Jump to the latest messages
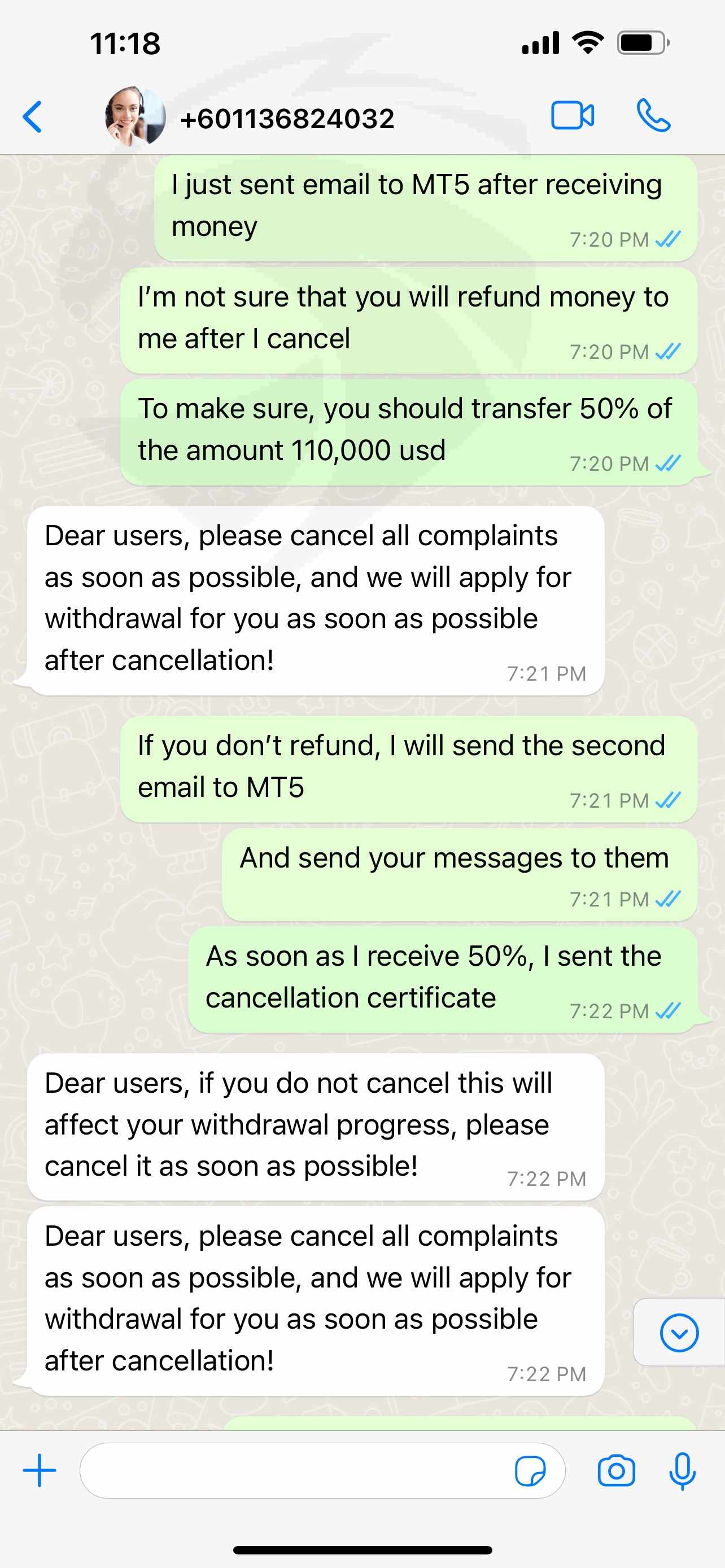Image resolution: width=725 pixels, height=1568 pixels. (679, 1333)
